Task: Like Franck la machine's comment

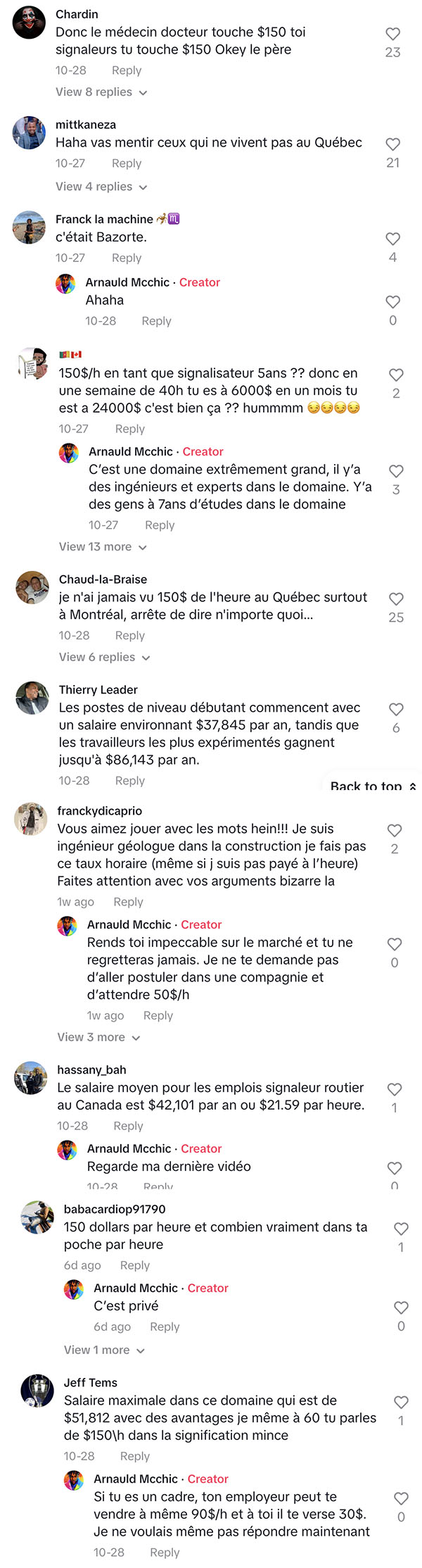Action: (393, 239)
